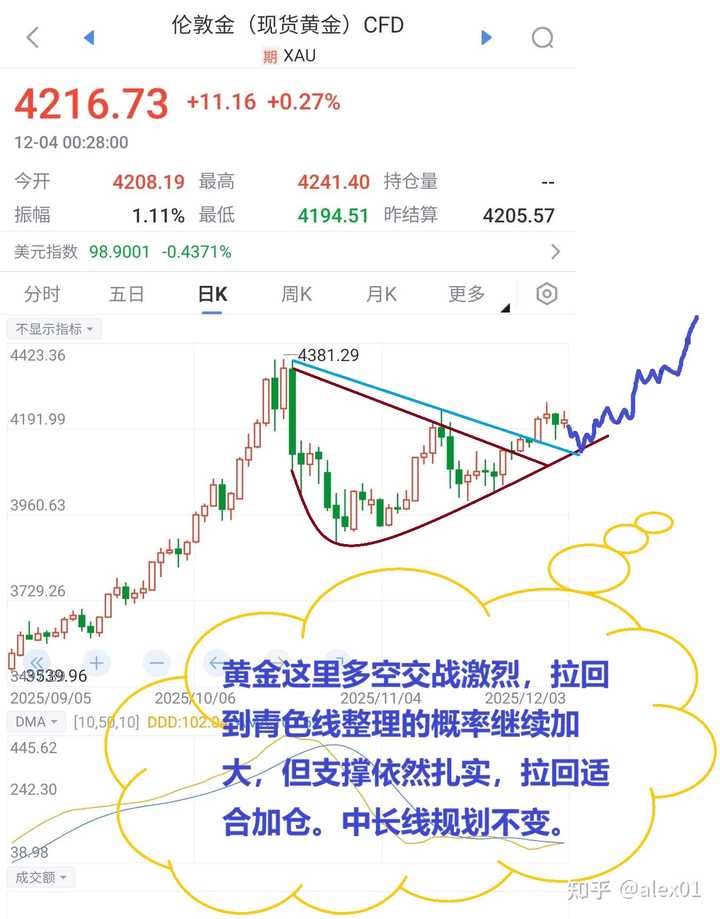Expand the 更多 chart period options
This screenshot has width=720, height=919.
(x=470, y=294)
